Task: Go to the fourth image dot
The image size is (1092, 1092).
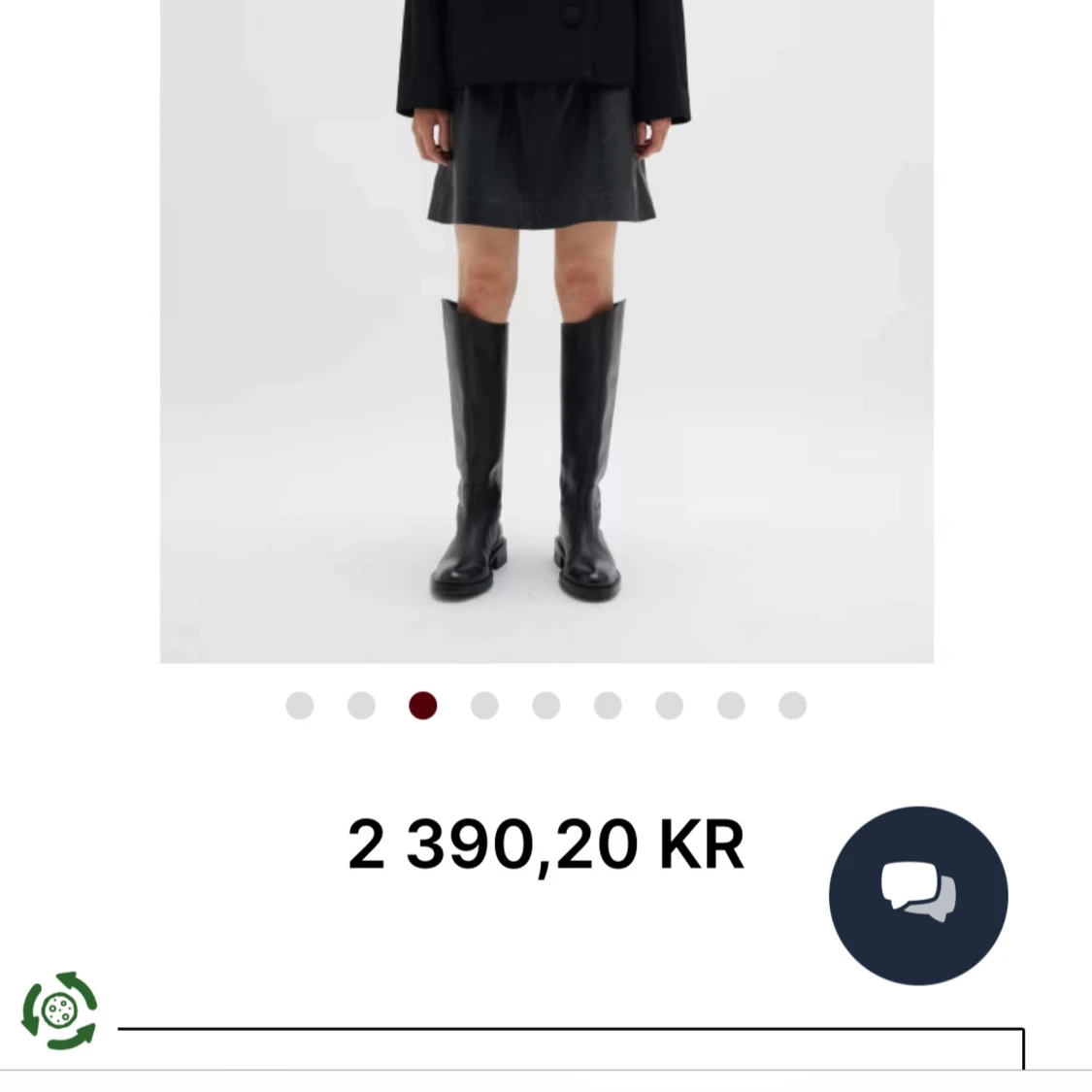Action: click(484, 706)
